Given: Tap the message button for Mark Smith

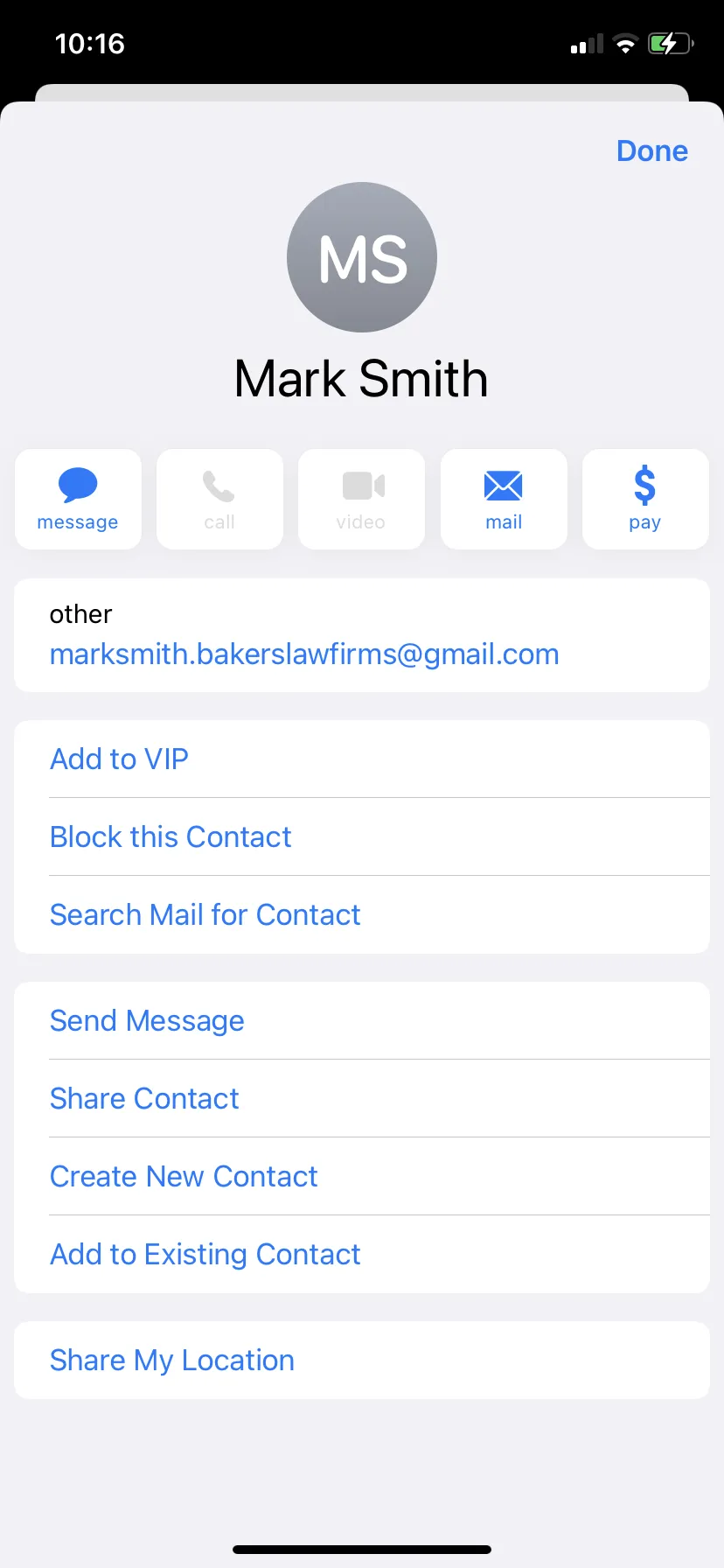Looking at the screenshot, I should click(x=78, y=500).
